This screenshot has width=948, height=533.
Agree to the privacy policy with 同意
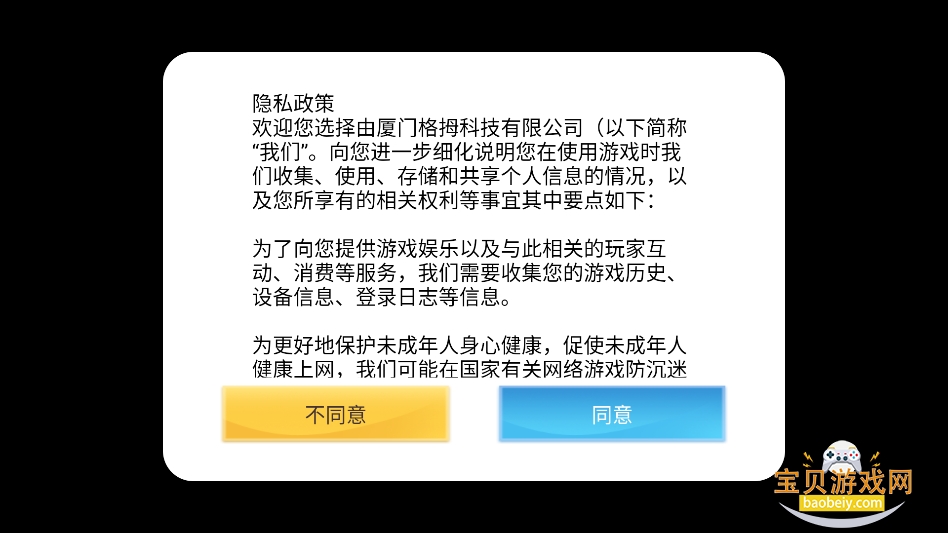612,414
